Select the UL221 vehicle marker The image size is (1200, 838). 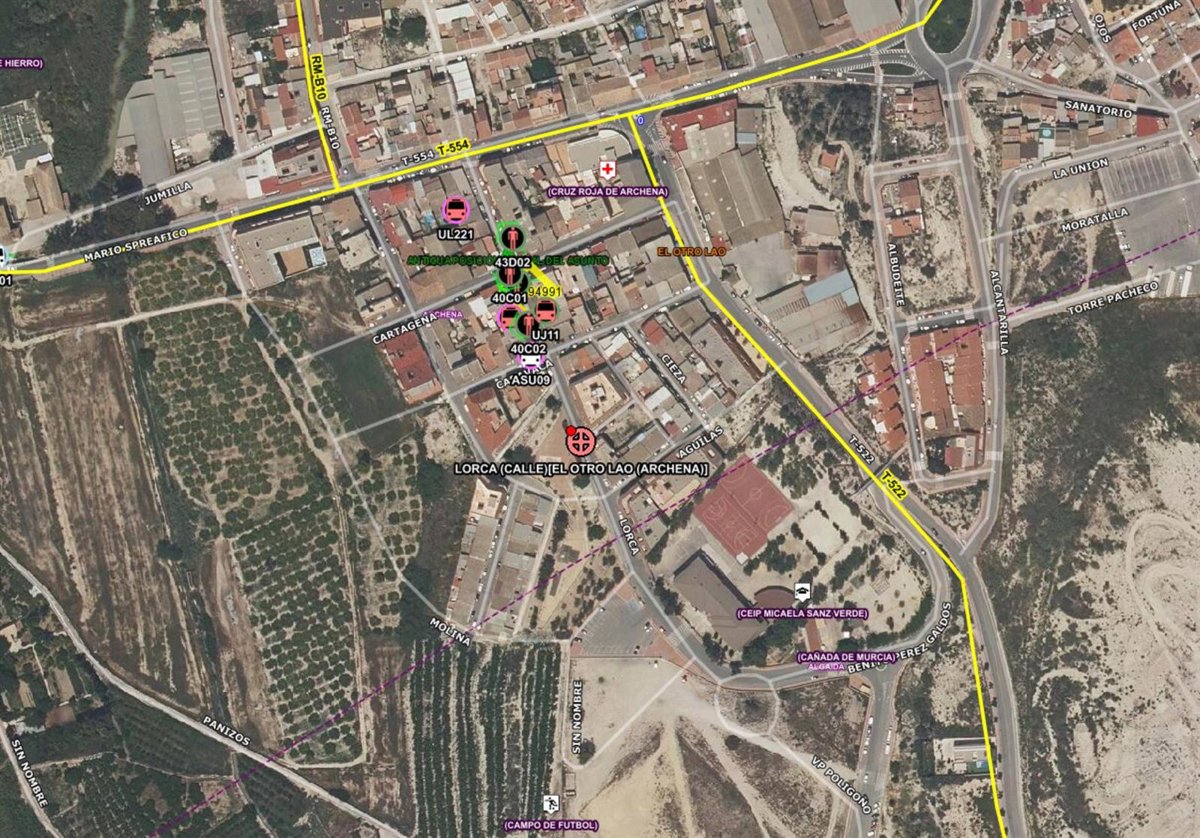[456, 210]
